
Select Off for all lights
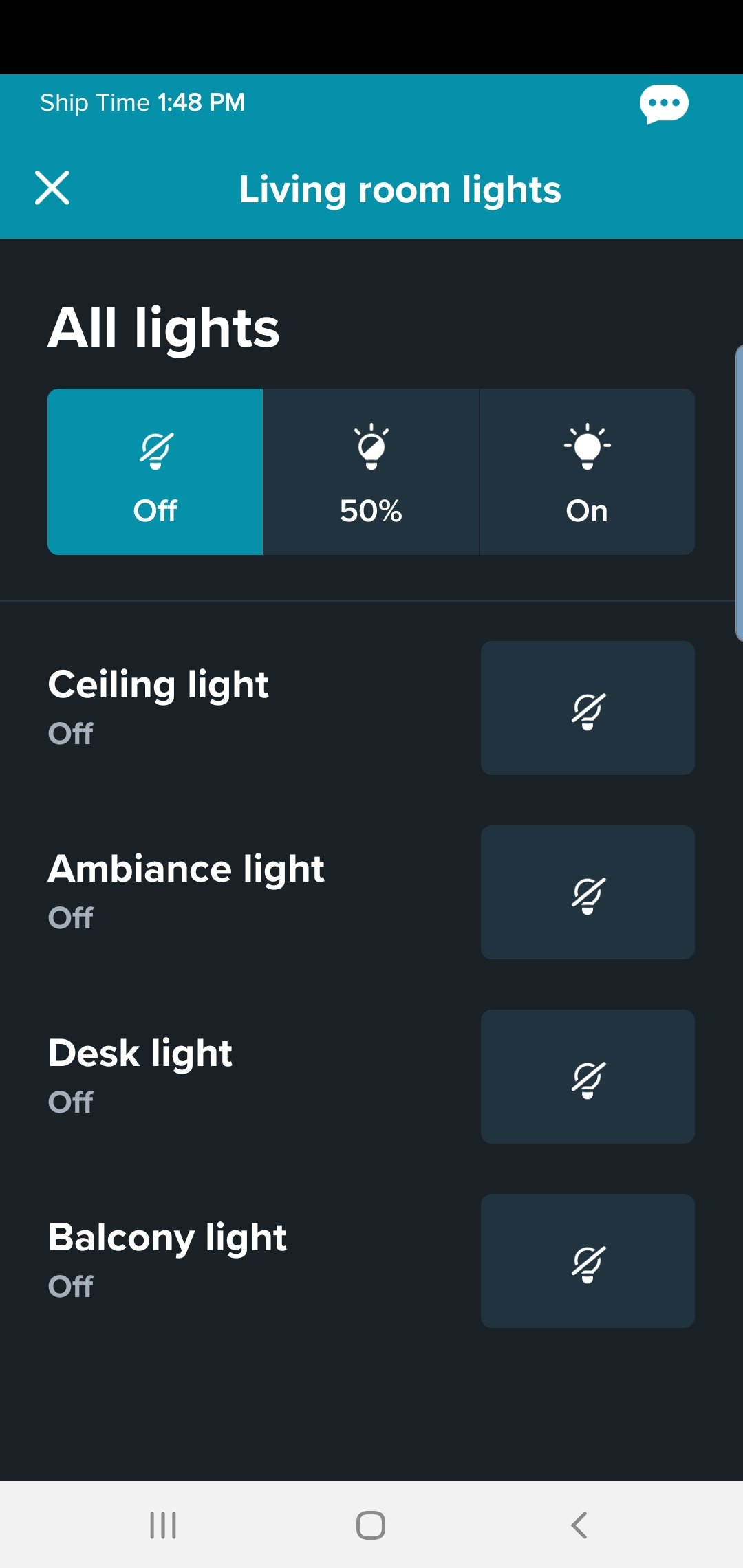[x=155, y=472]
